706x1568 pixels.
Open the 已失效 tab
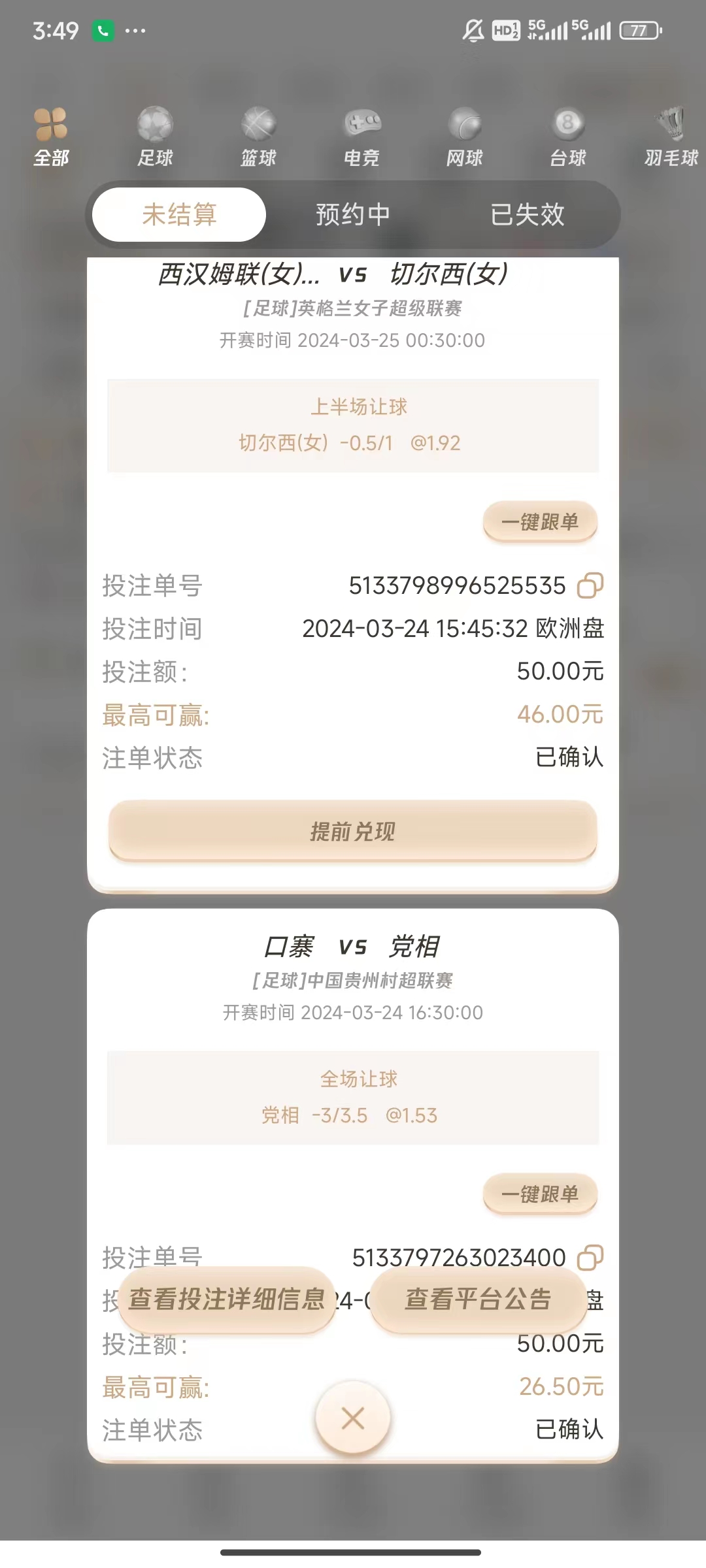tap(527, 214)
